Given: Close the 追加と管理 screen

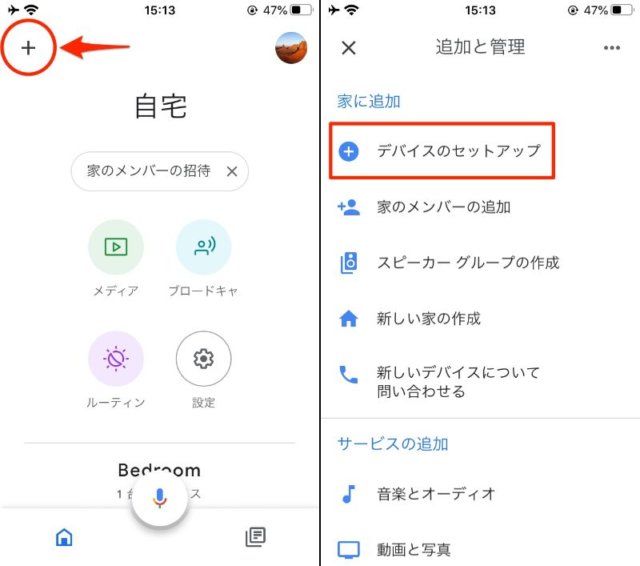Looking at the screenshot, I should click(x=348, y=47).
